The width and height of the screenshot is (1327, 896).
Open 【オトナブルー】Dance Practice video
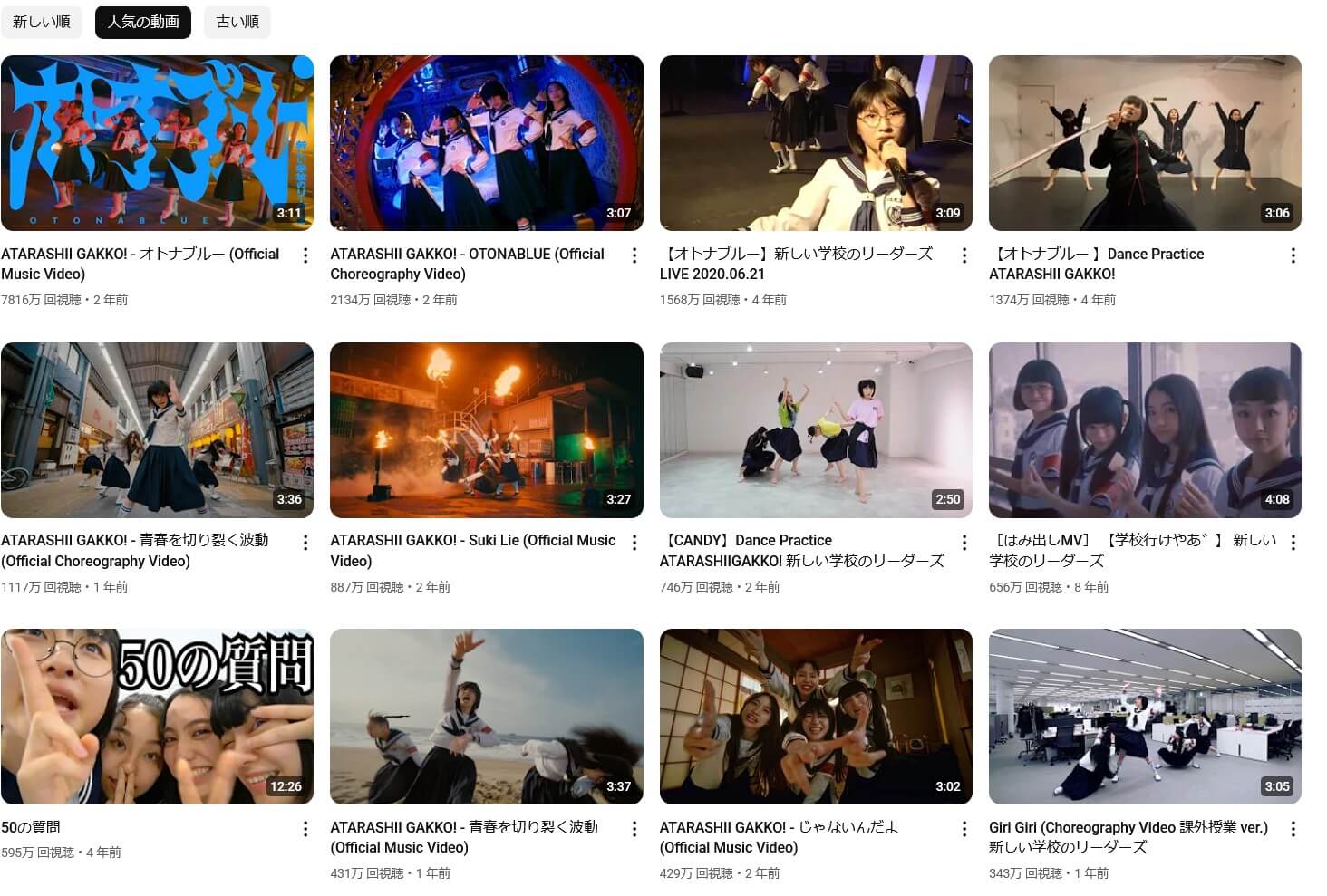(x=1145, y=143)
